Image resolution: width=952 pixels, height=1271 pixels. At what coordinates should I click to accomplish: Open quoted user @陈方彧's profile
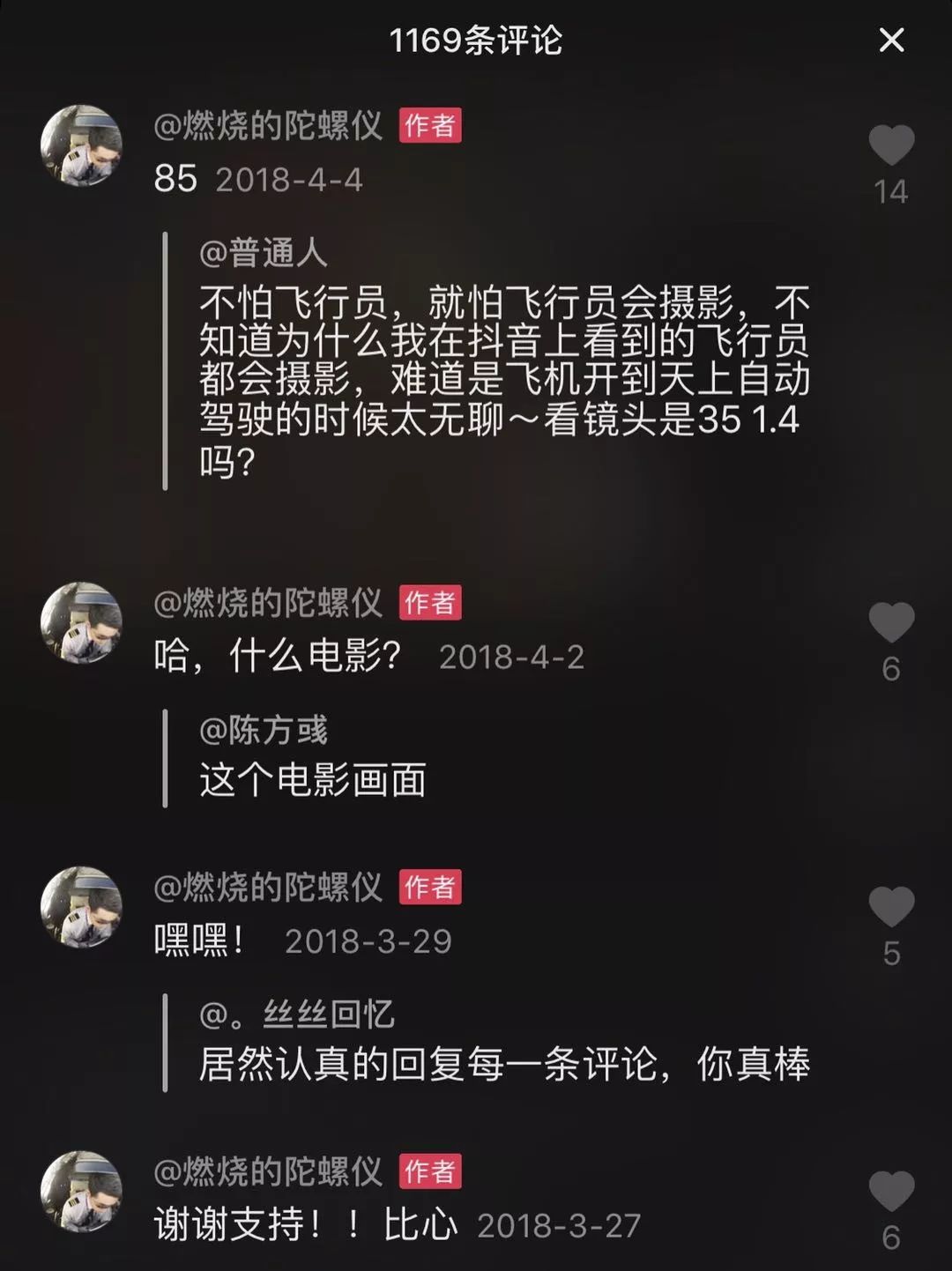point(263,731)
